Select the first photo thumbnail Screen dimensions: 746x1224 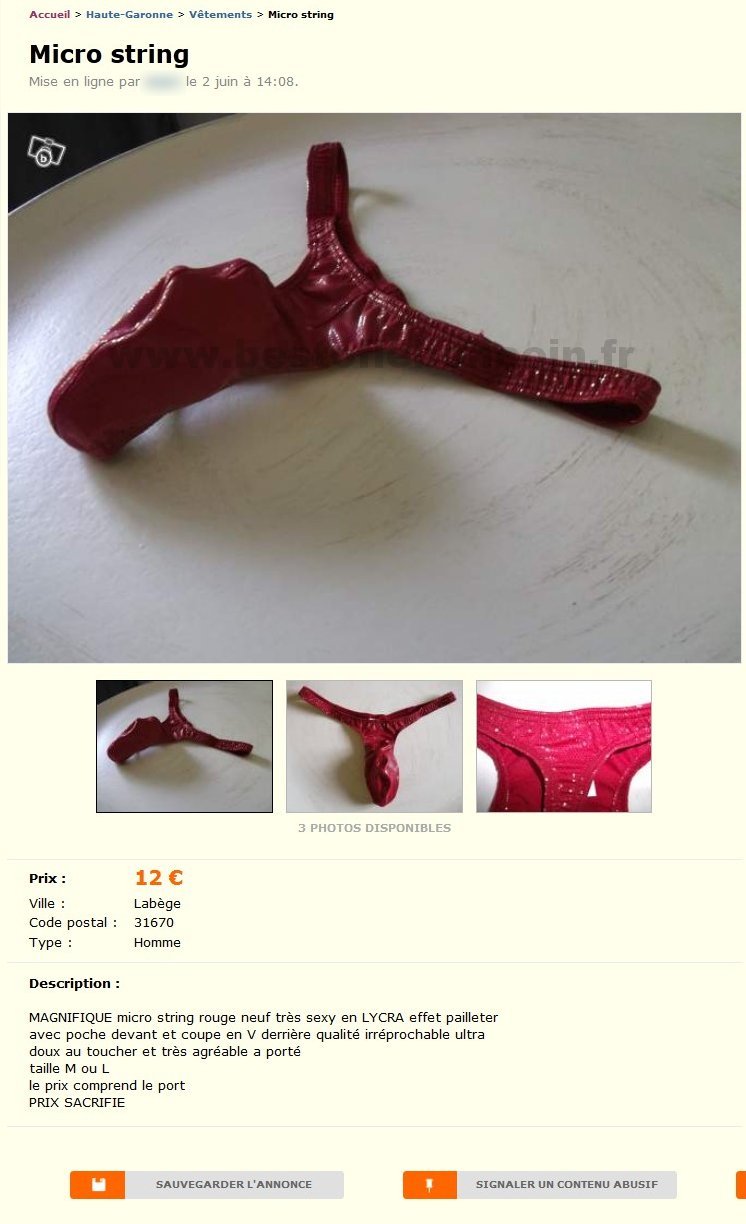(x=184, y=746)
